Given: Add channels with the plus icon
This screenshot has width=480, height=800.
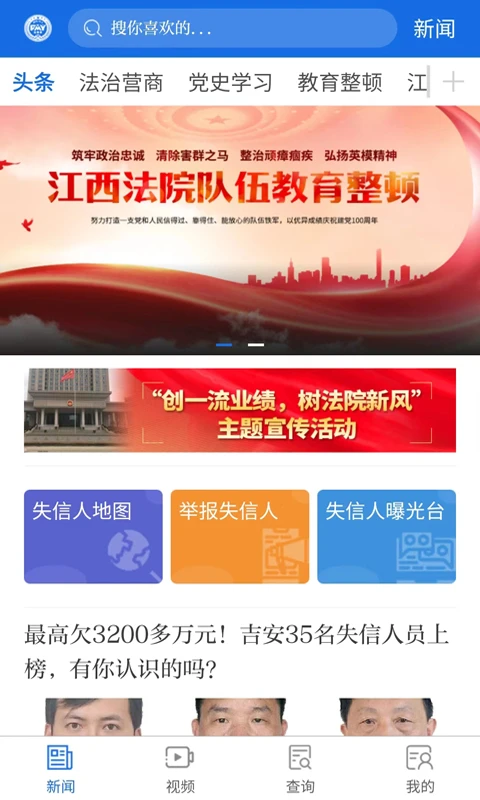Looking at the screenshot, I should click(453, 82).
